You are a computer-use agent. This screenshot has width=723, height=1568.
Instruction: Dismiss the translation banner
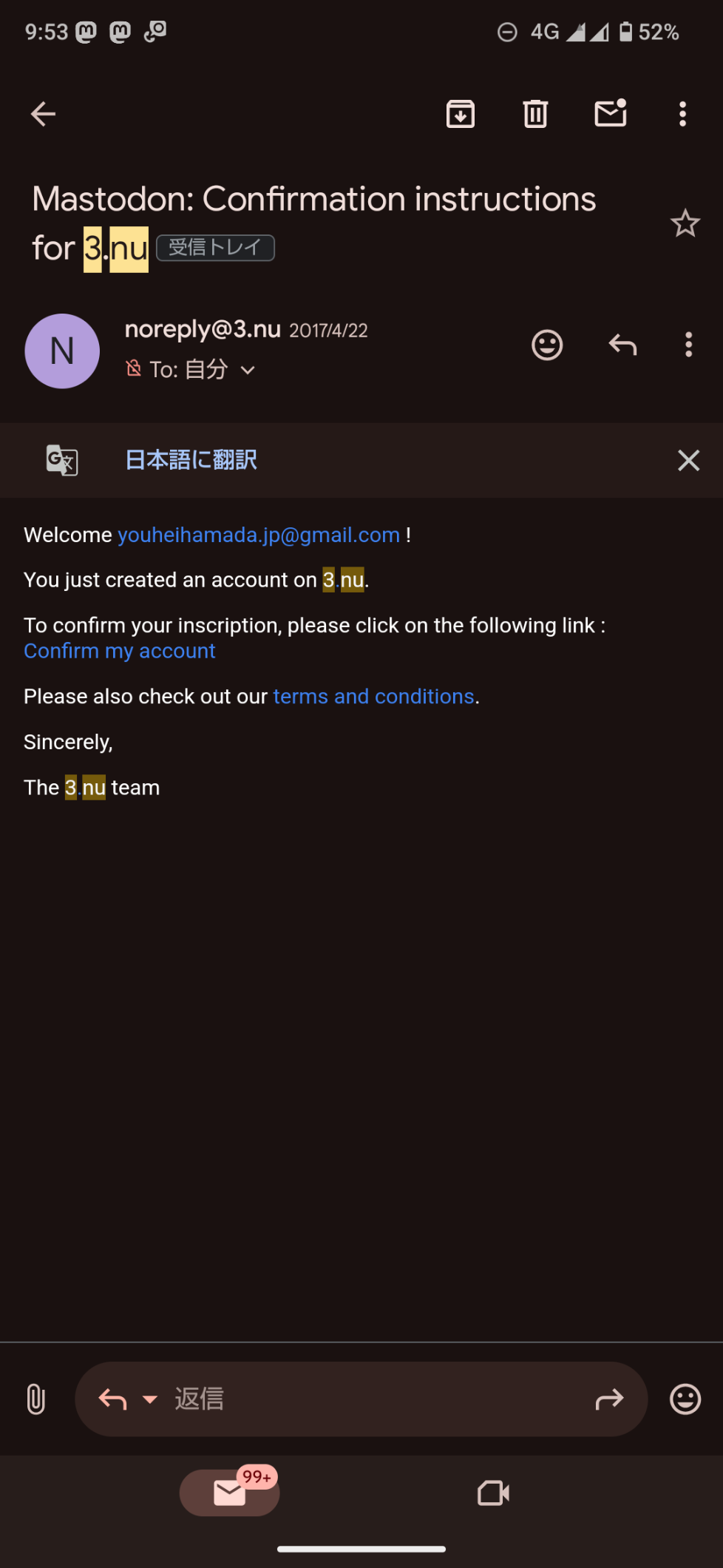pos(688,460)
